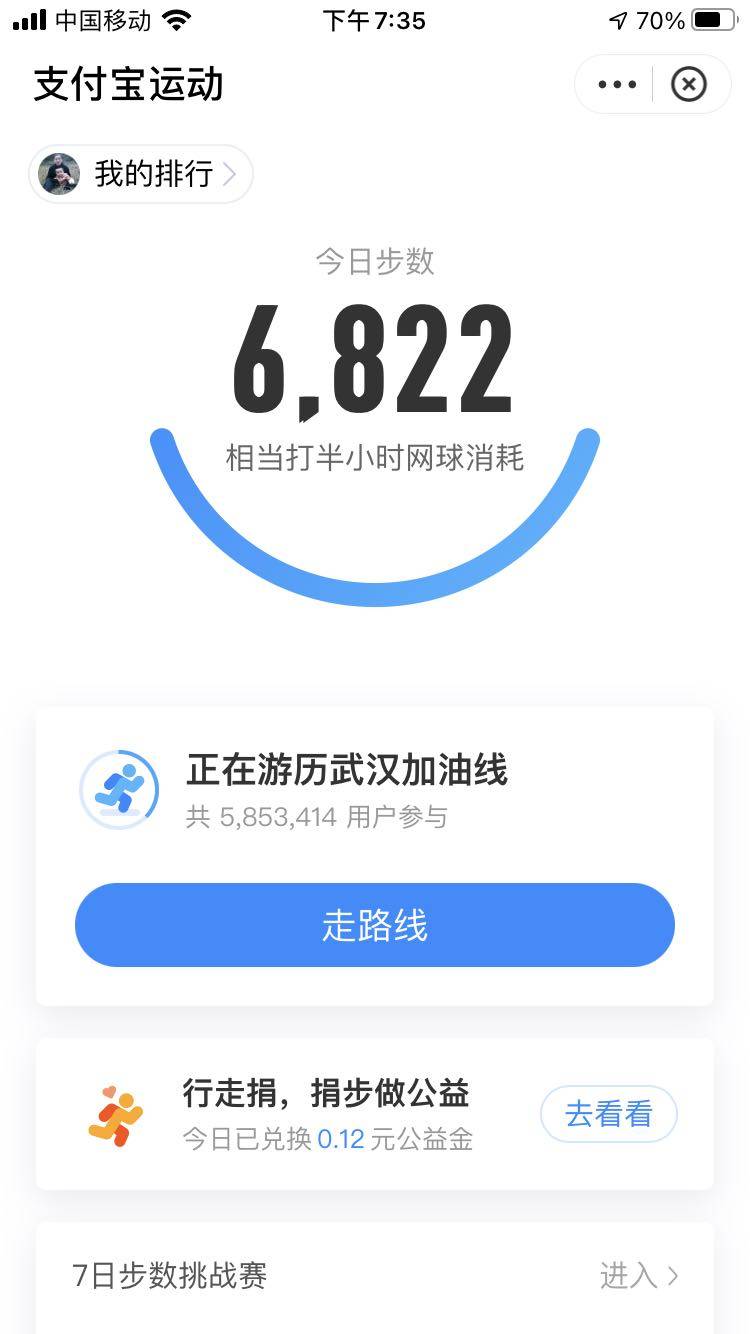
Task: Close the Alipay Sports mini program
Action: coord(688,85)
